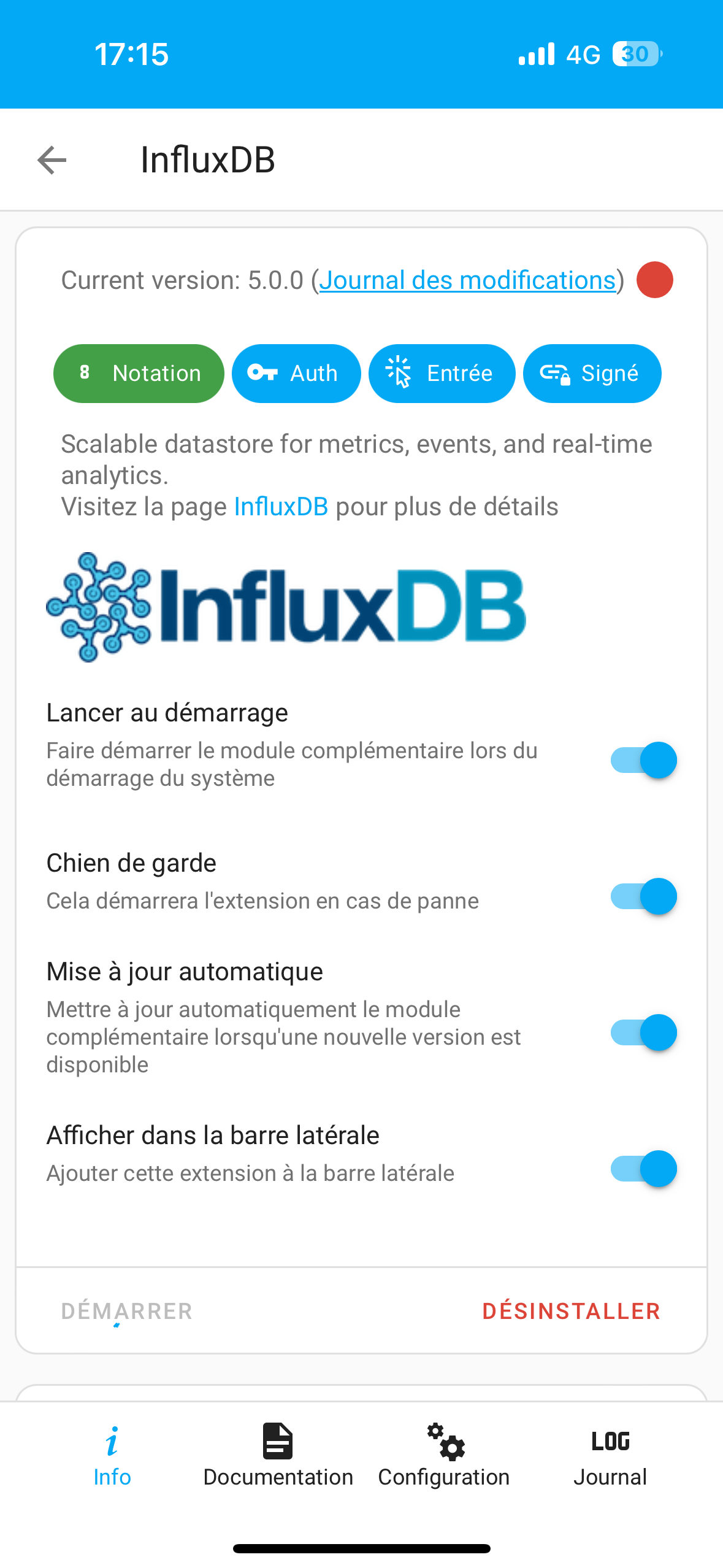Disable Lancer au démarrage switch
This screenshot has height=1568, width=723.
[x=643, y=760]
